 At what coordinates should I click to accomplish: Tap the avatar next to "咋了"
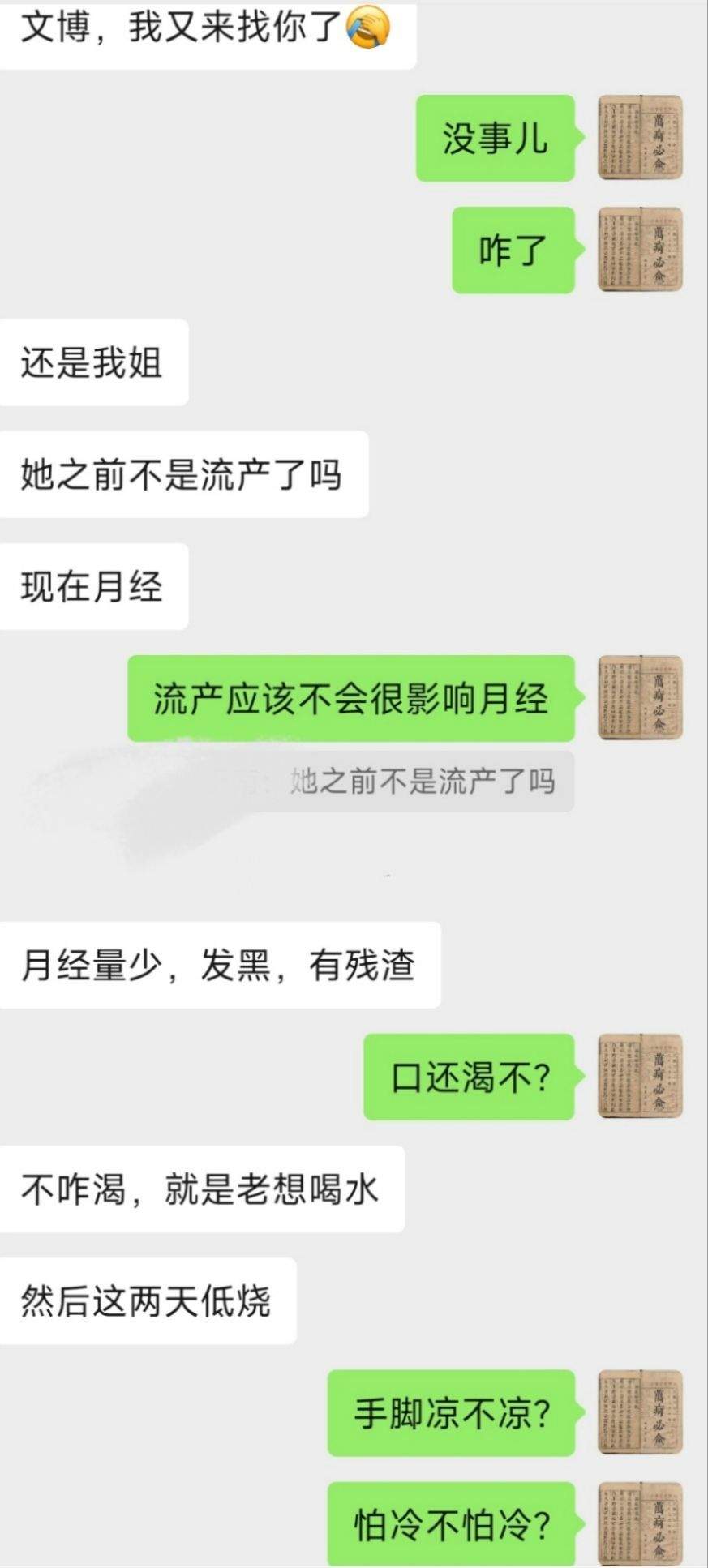[x=640, y=250]
